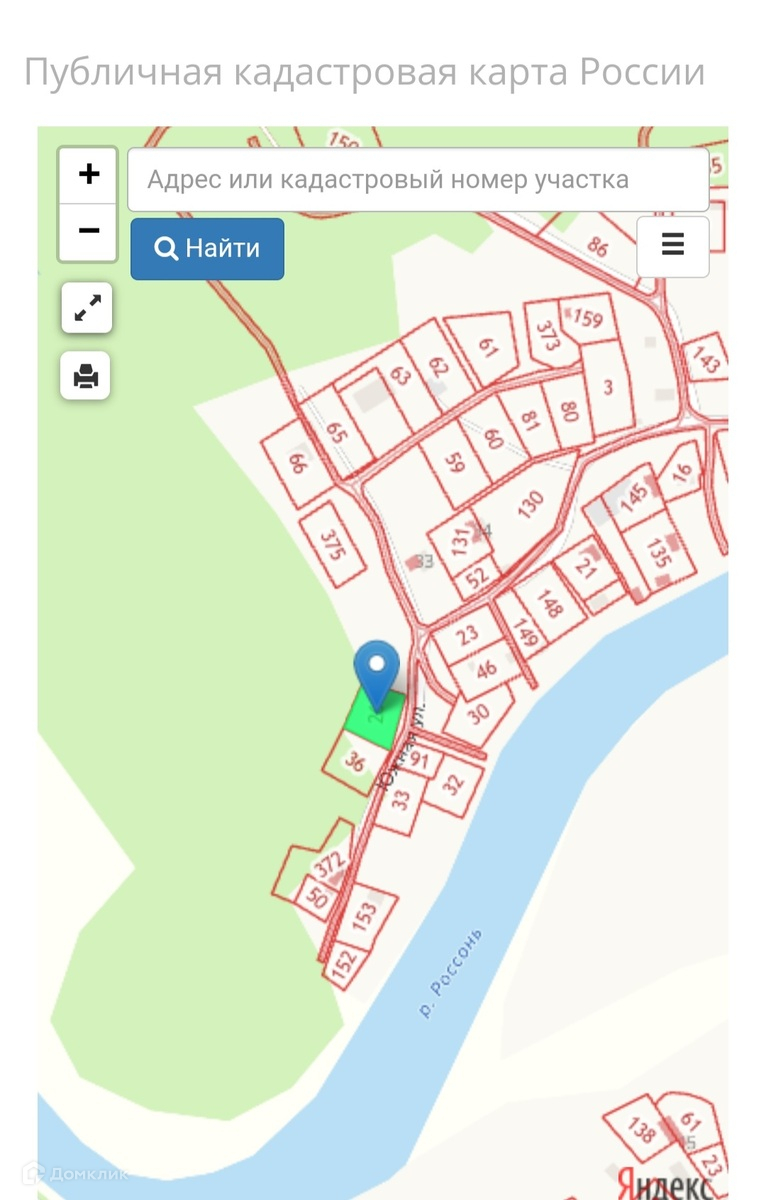Tap the address or cadastral number field
Screen dimensions: 766x1200
pyautogui.click(x=418, y=180)
